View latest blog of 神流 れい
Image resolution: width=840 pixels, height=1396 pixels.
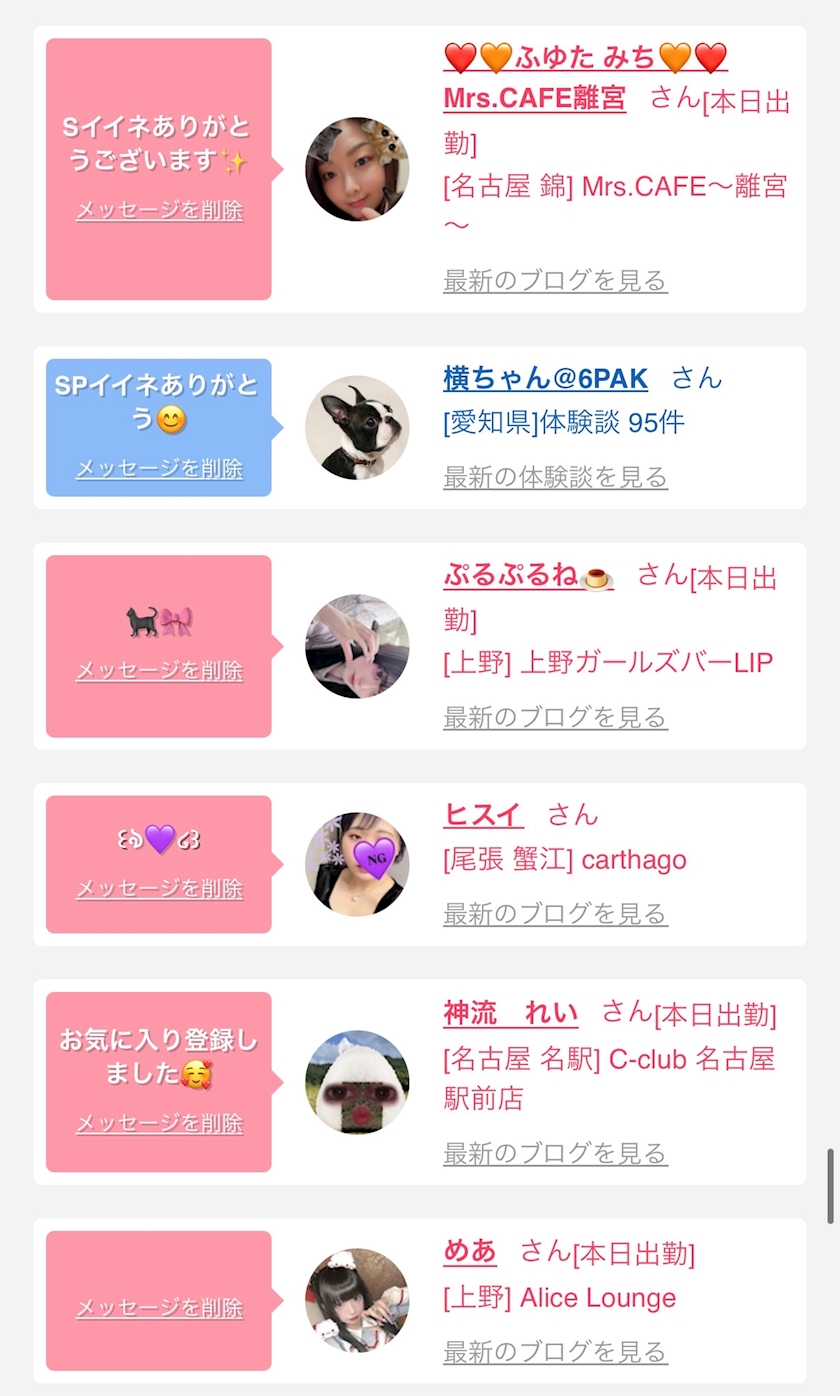coord(555,1154)
